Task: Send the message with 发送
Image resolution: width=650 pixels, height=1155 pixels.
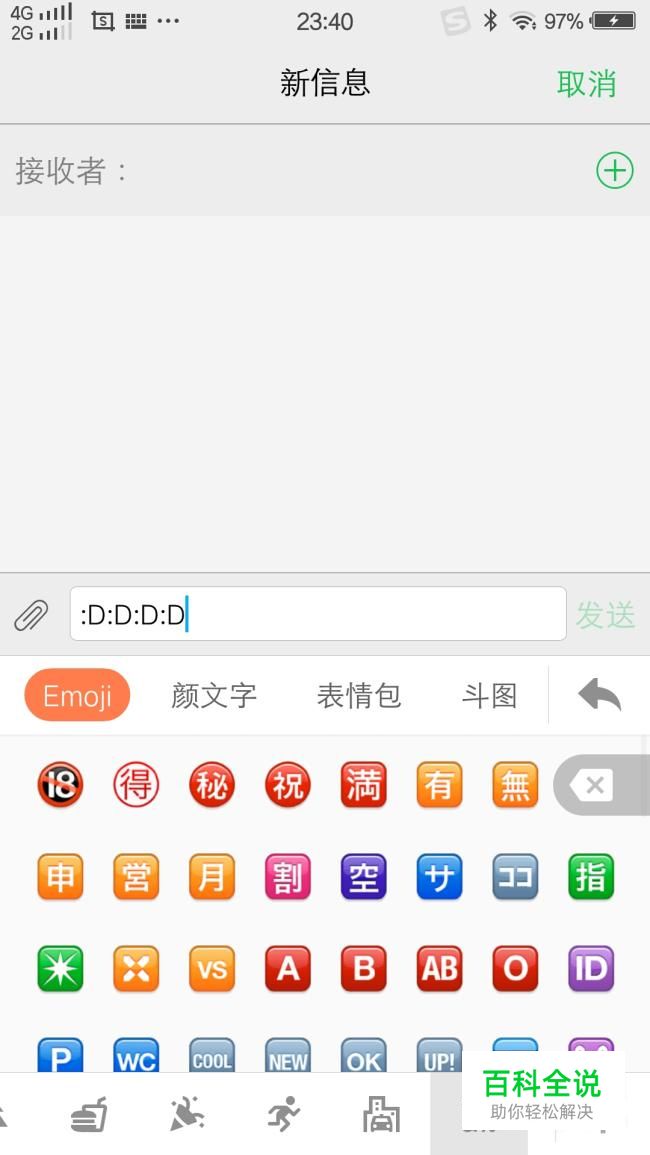Action: [605, 615]
